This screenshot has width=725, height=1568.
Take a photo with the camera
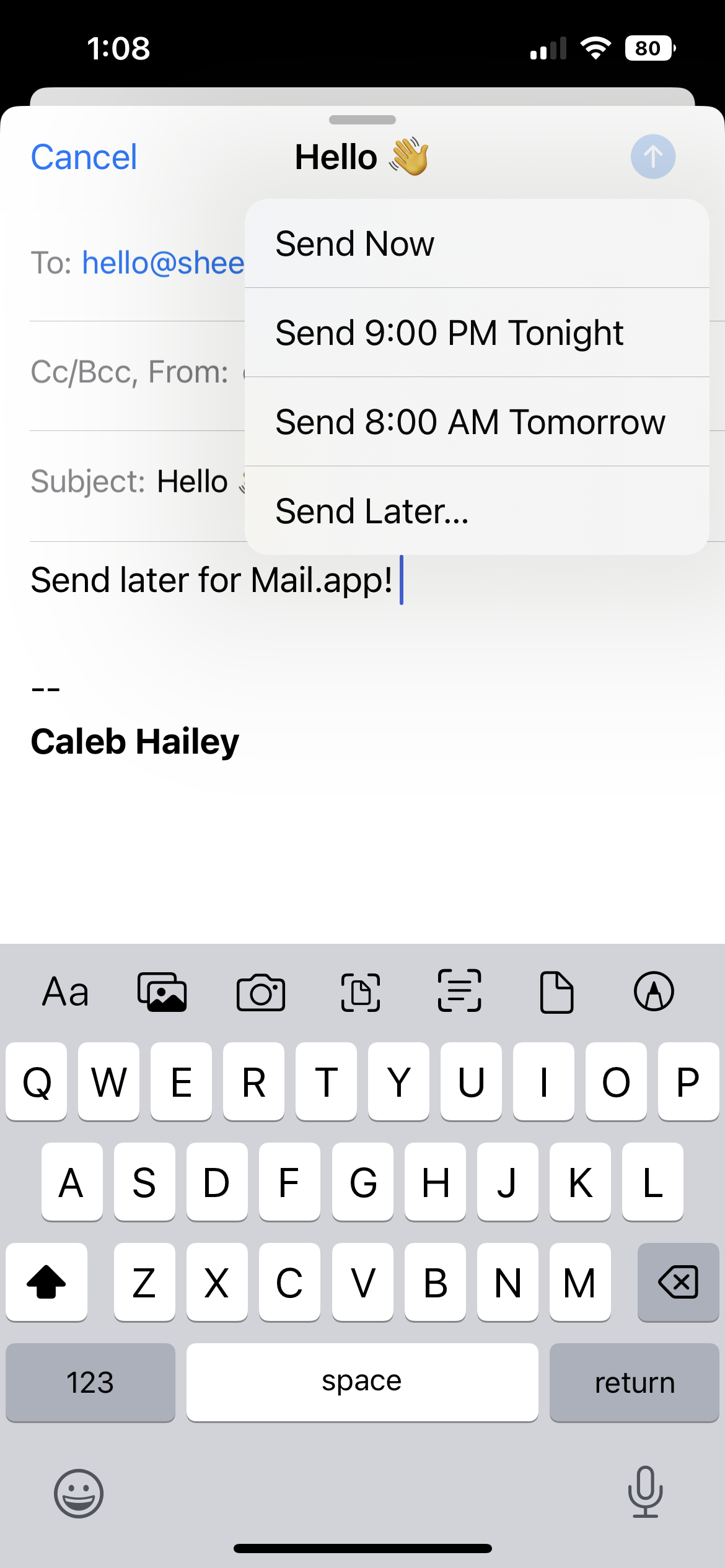point(261,991)
